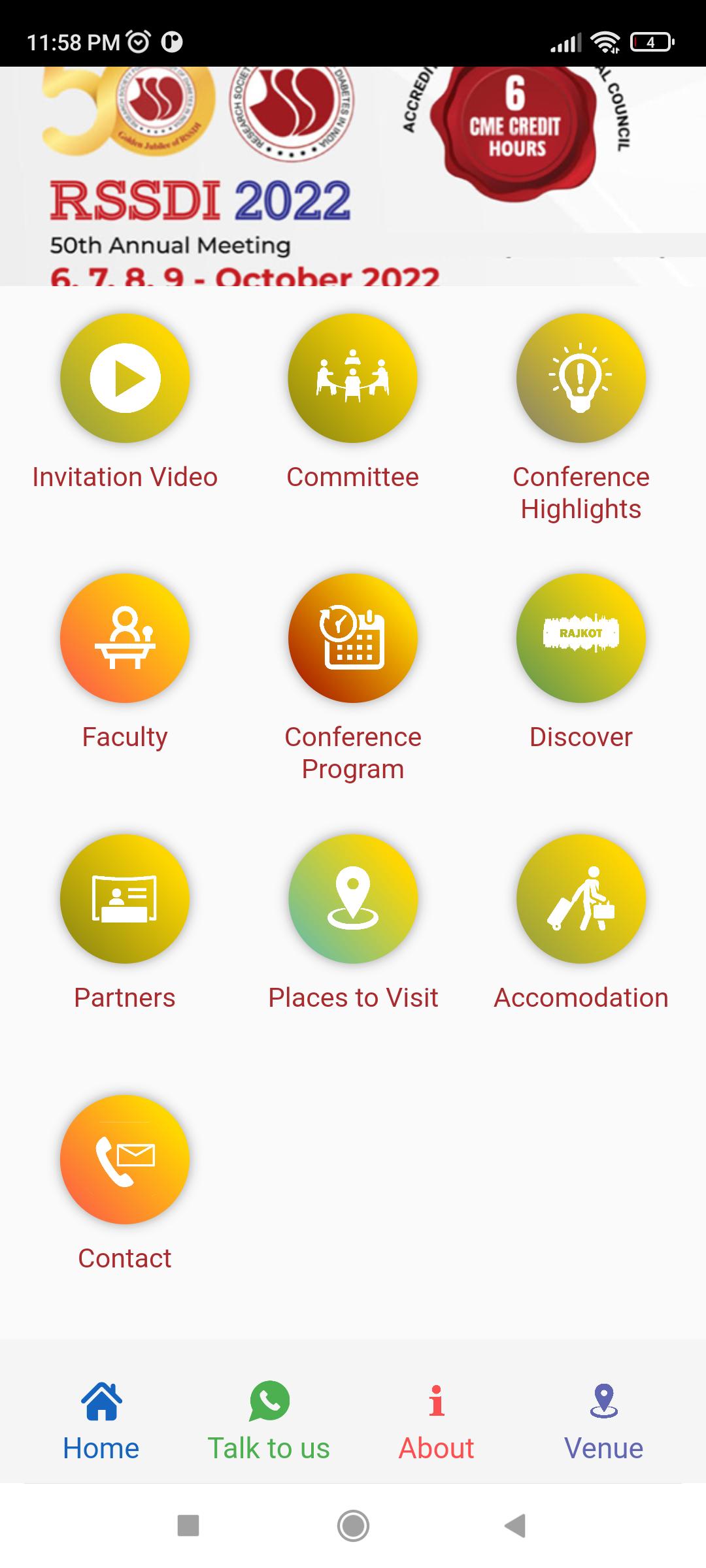706x1568 pixels.
Task: Switch to the Venue tab
Action: tap(604, 1422)
